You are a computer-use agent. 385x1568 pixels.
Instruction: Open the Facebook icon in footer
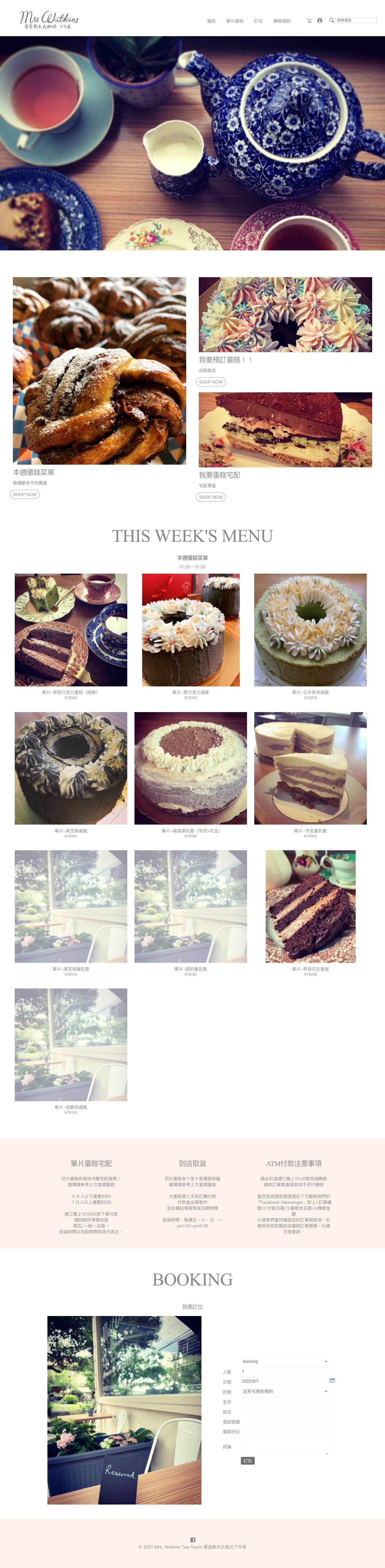click(x=192, y=1539)
